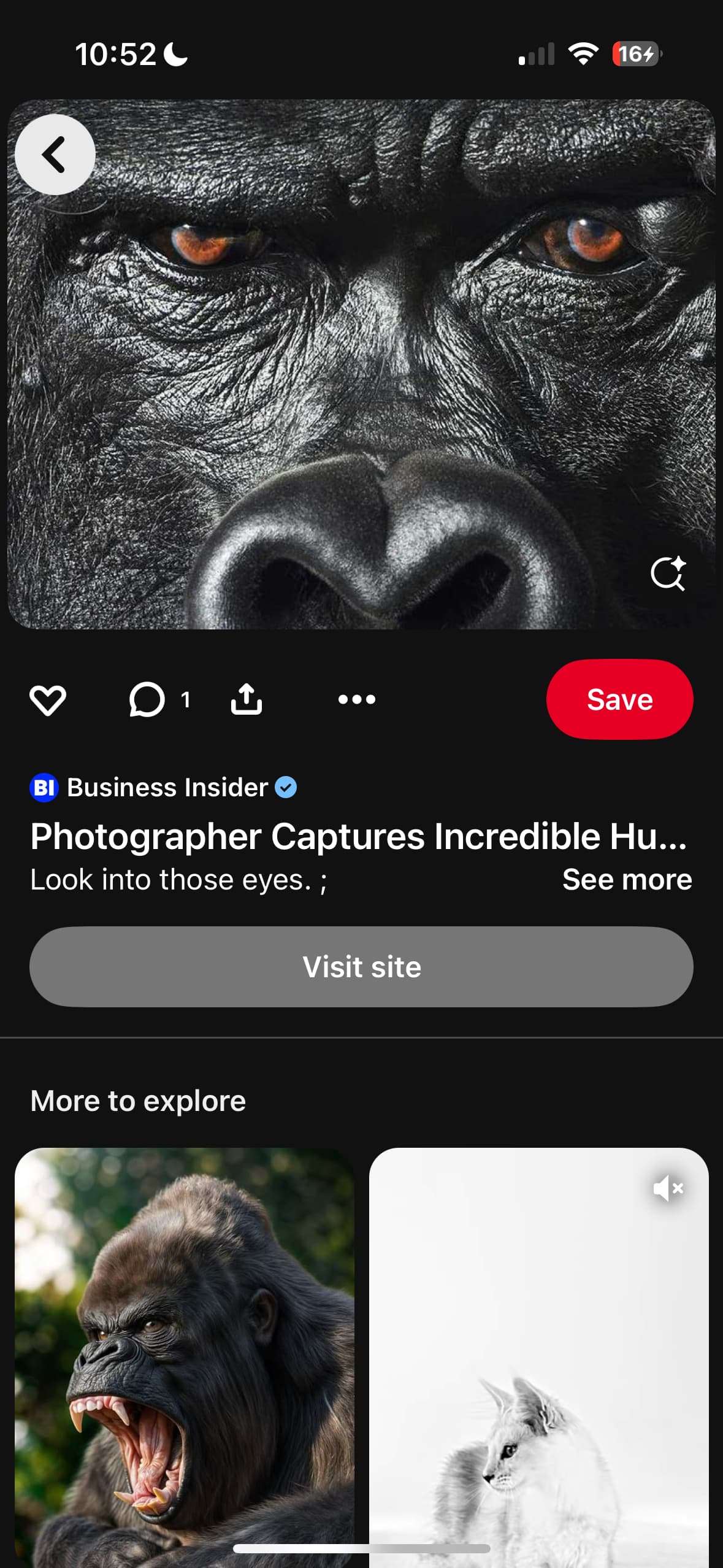Share this pin
The width and height of the screenshot is (723, 1568).
pyautogui.click(x=247, y=699)
